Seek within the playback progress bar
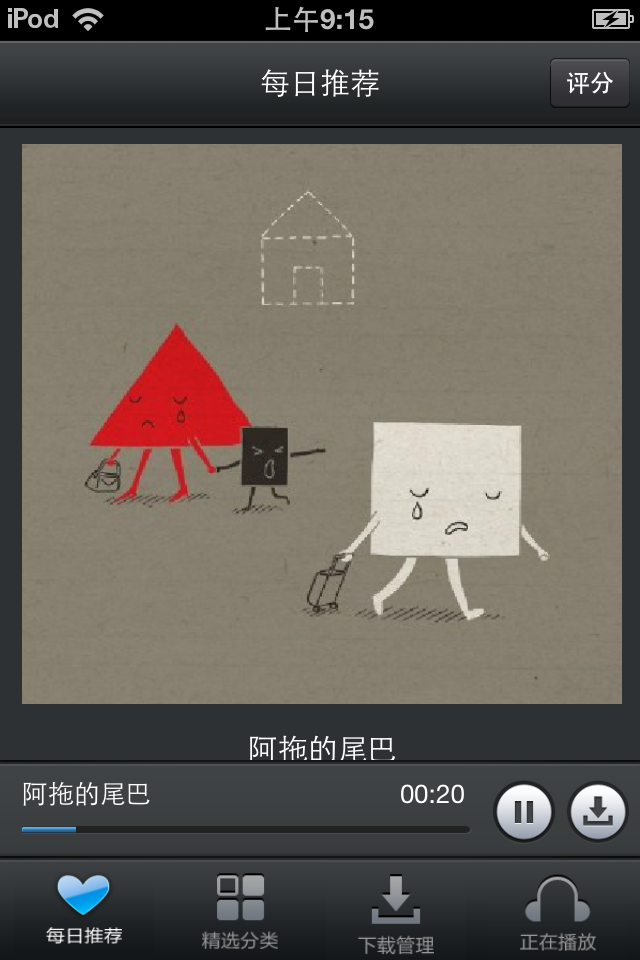 click(x=245, y=829)
